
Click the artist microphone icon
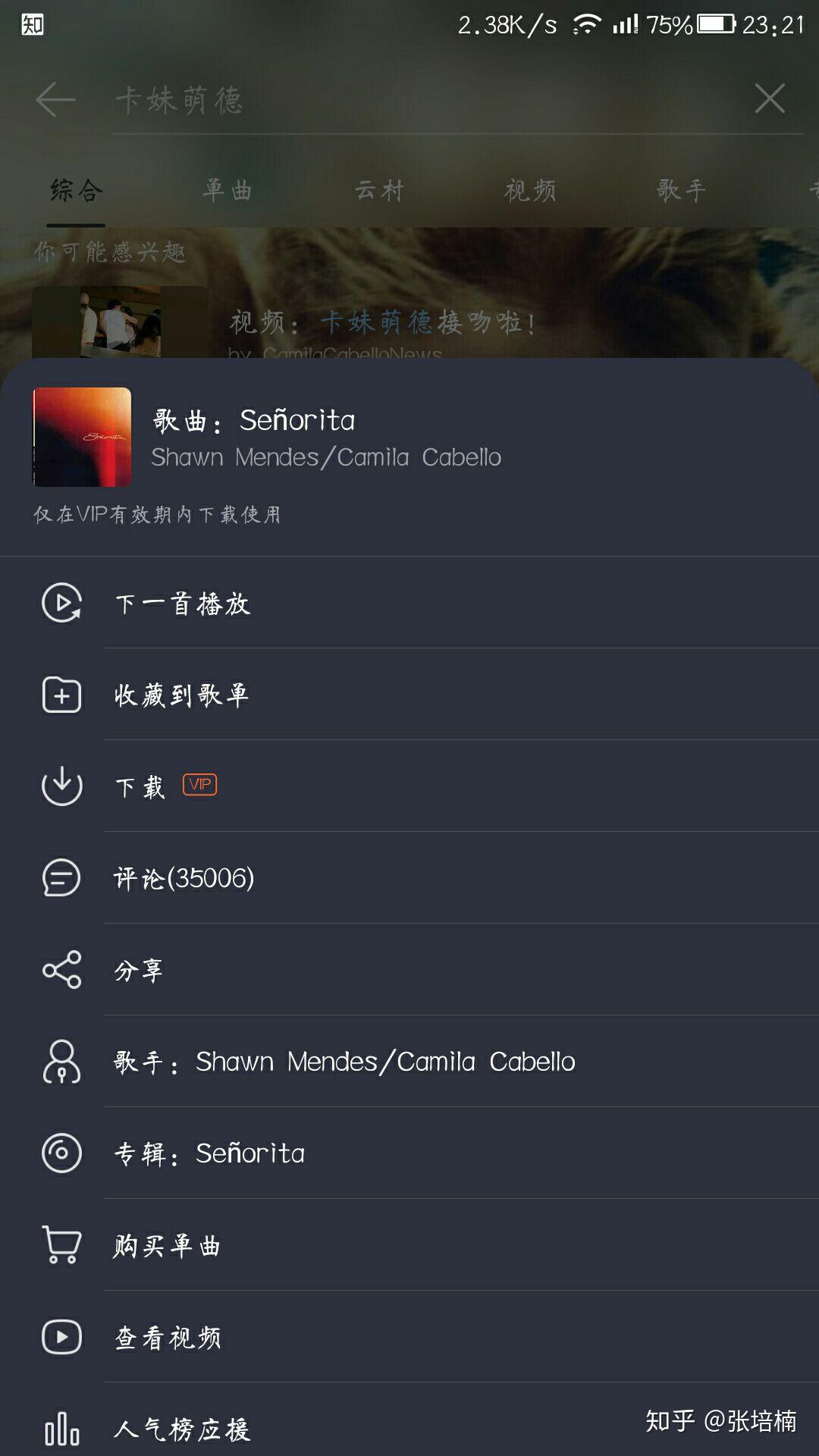[x=61, y=1062]
